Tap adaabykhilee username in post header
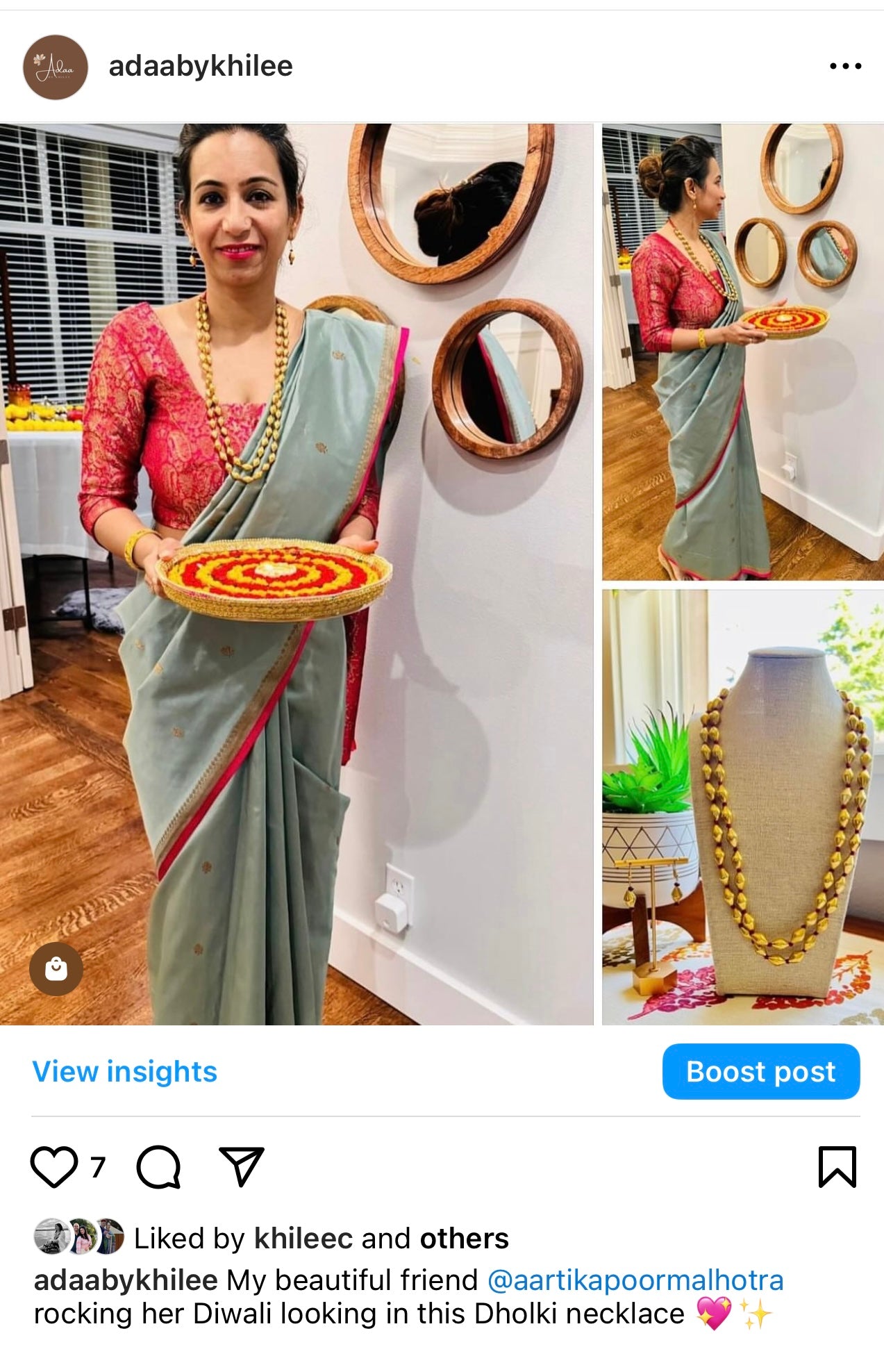The width and height of the screenshot is (884, 1372). point(201,67)
